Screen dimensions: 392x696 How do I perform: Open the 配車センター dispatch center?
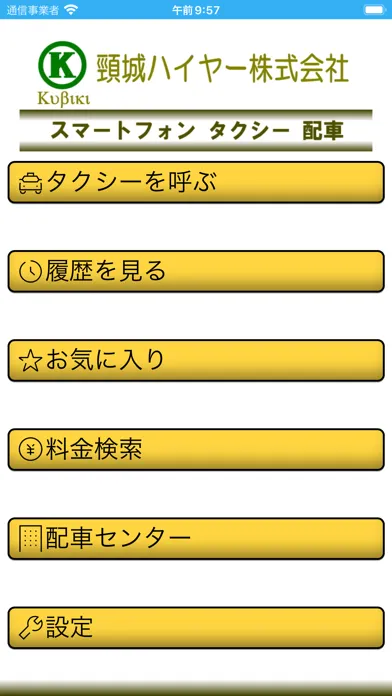click(196, 538)
